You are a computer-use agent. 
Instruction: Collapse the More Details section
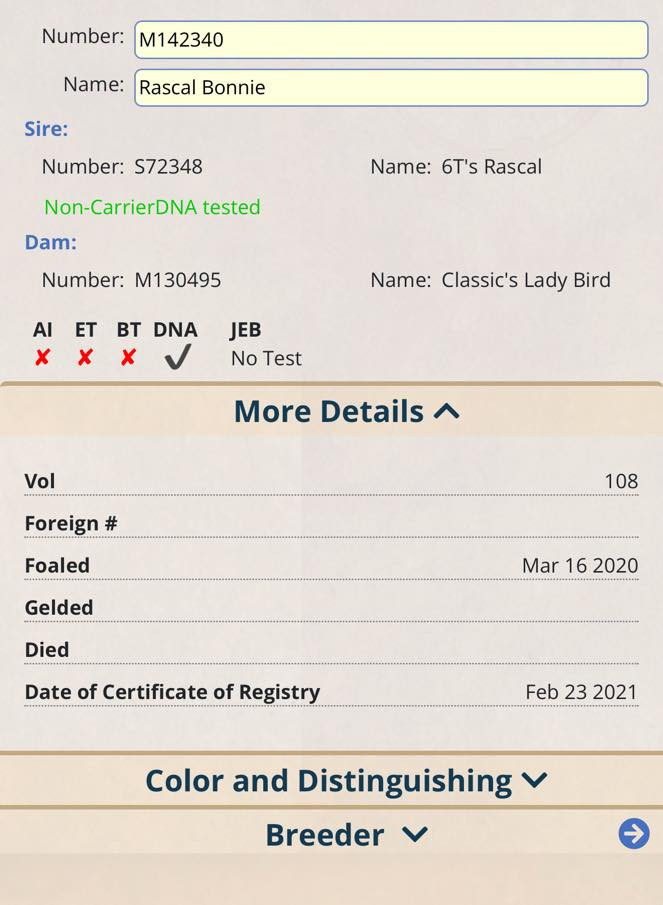point(346,411)
